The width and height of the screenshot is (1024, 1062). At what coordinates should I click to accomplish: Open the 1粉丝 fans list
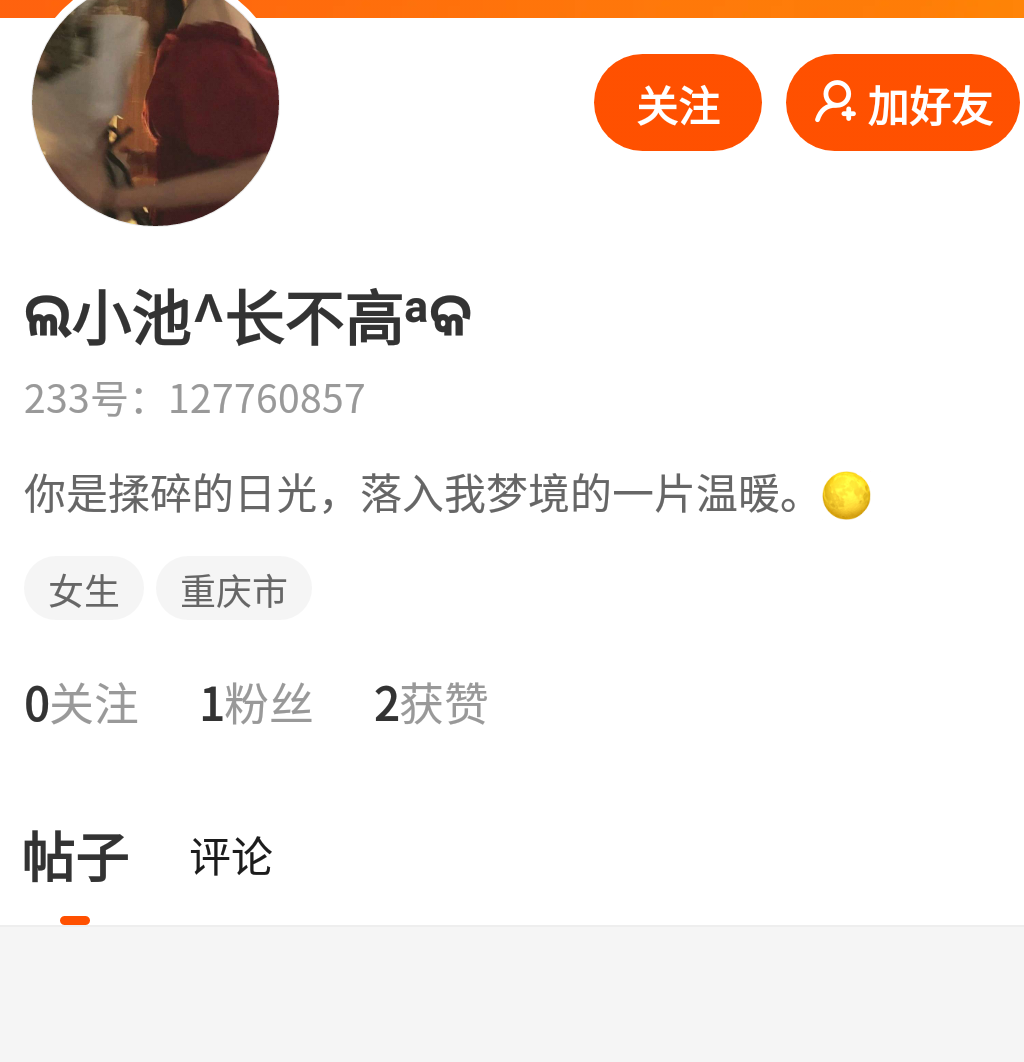pos(256,704)
